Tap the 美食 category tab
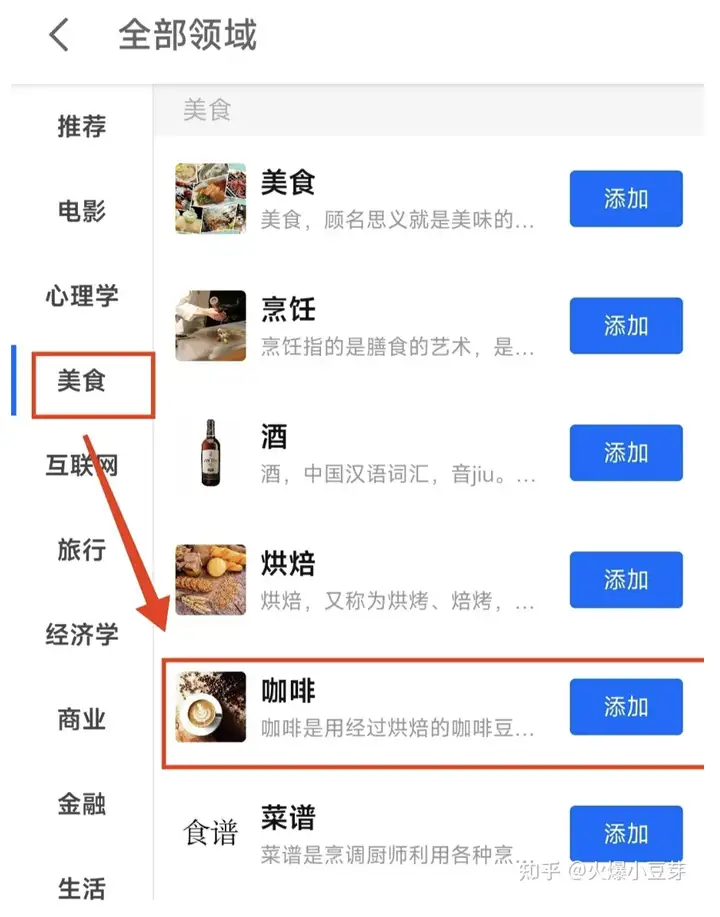The height and width of the screenshot is (917, 720). (81, 381)
